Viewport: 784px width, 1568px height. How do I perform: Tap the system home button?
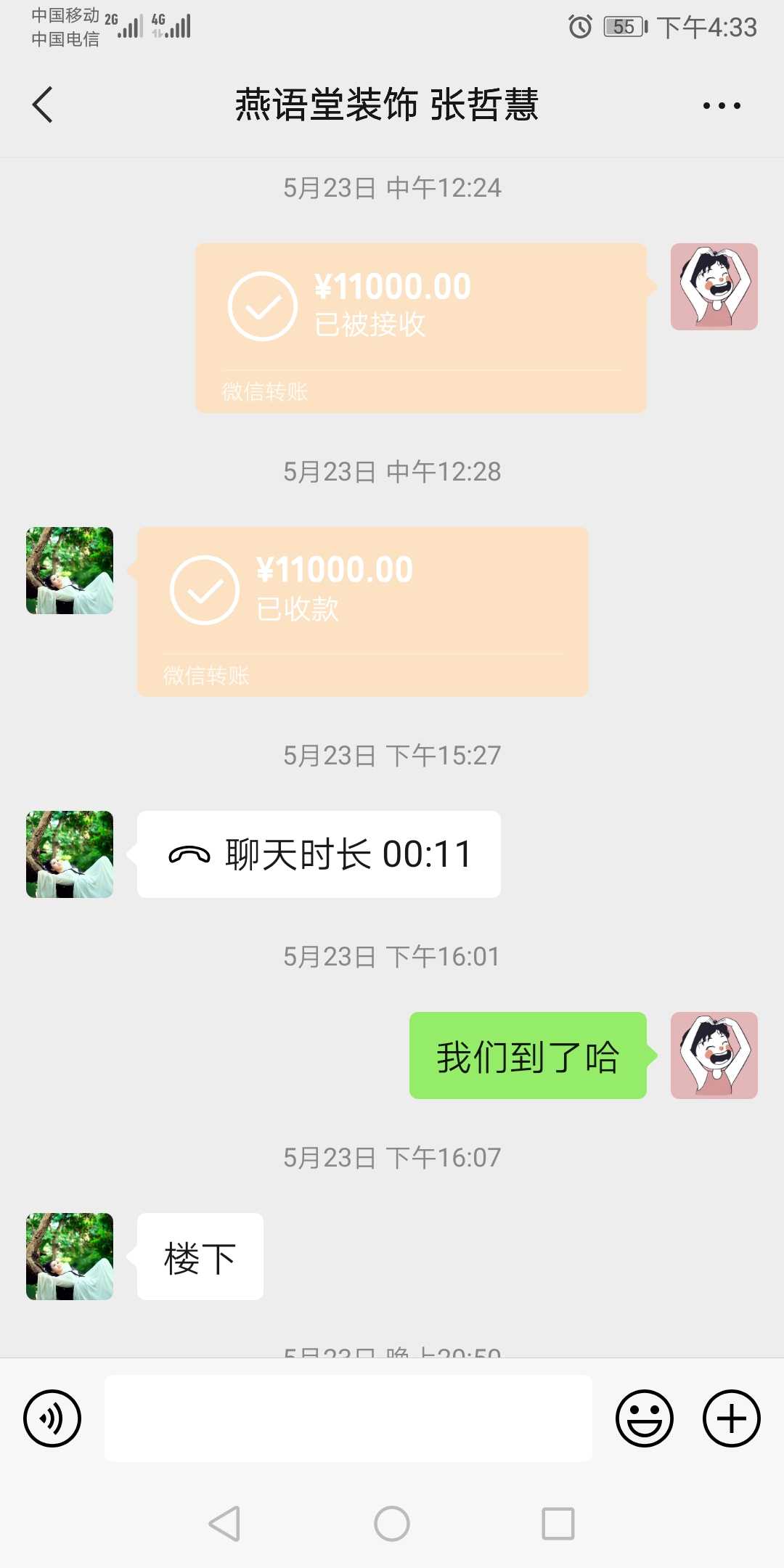pyautogui.click(x=392, y=1524)
